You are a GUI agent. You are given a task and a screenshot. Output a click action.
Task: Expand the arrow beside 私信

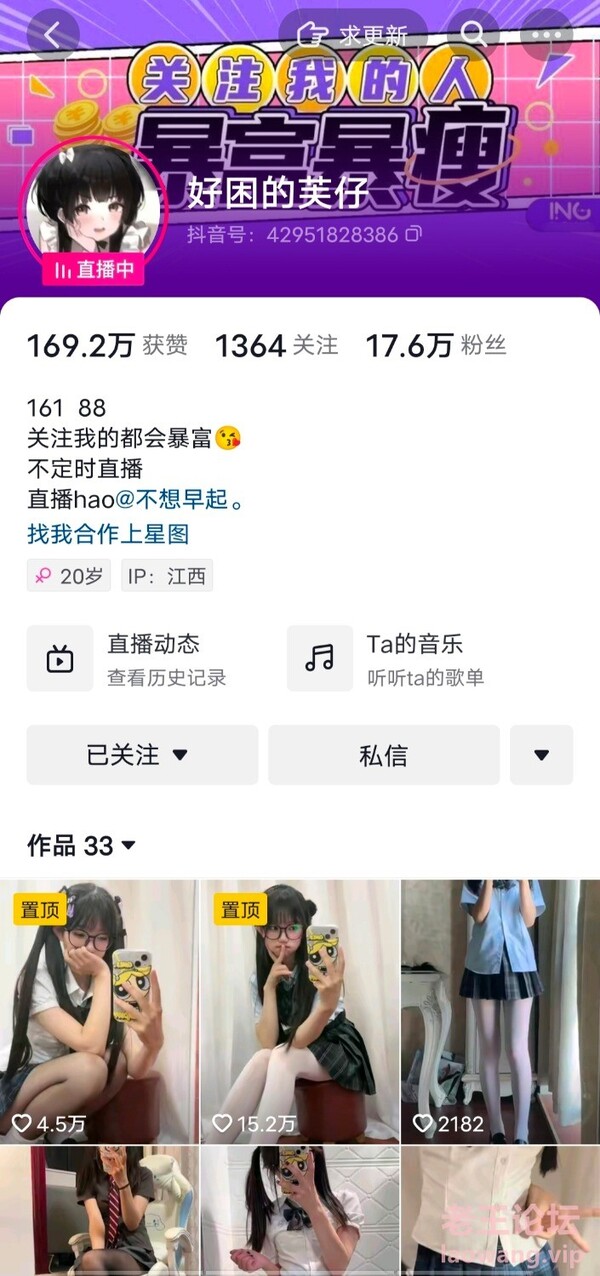541,755
